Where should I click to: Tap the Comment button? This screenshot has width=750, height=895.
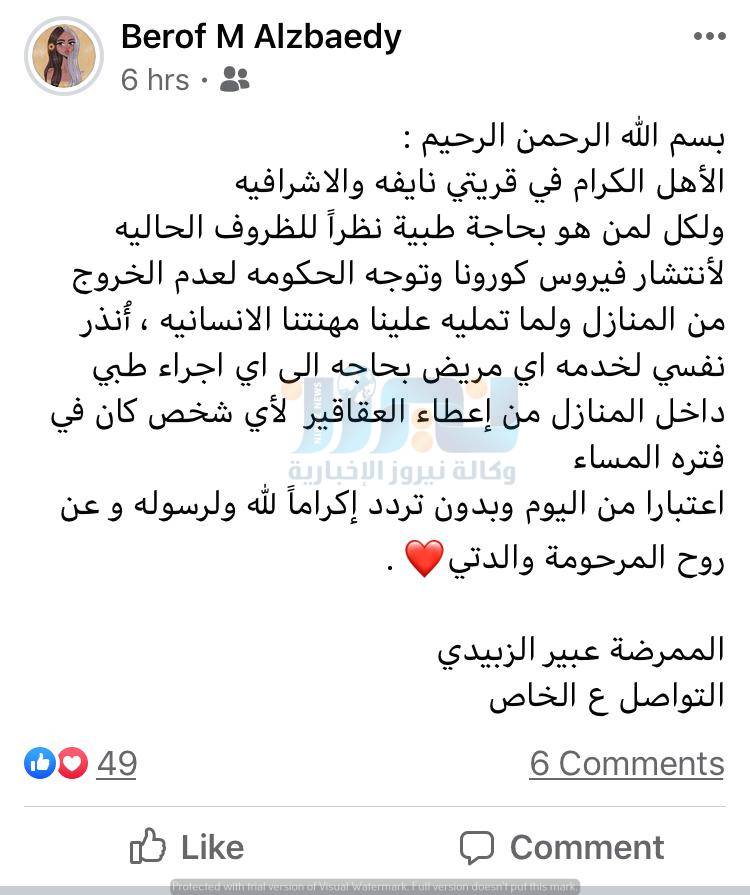pos(562,847)
